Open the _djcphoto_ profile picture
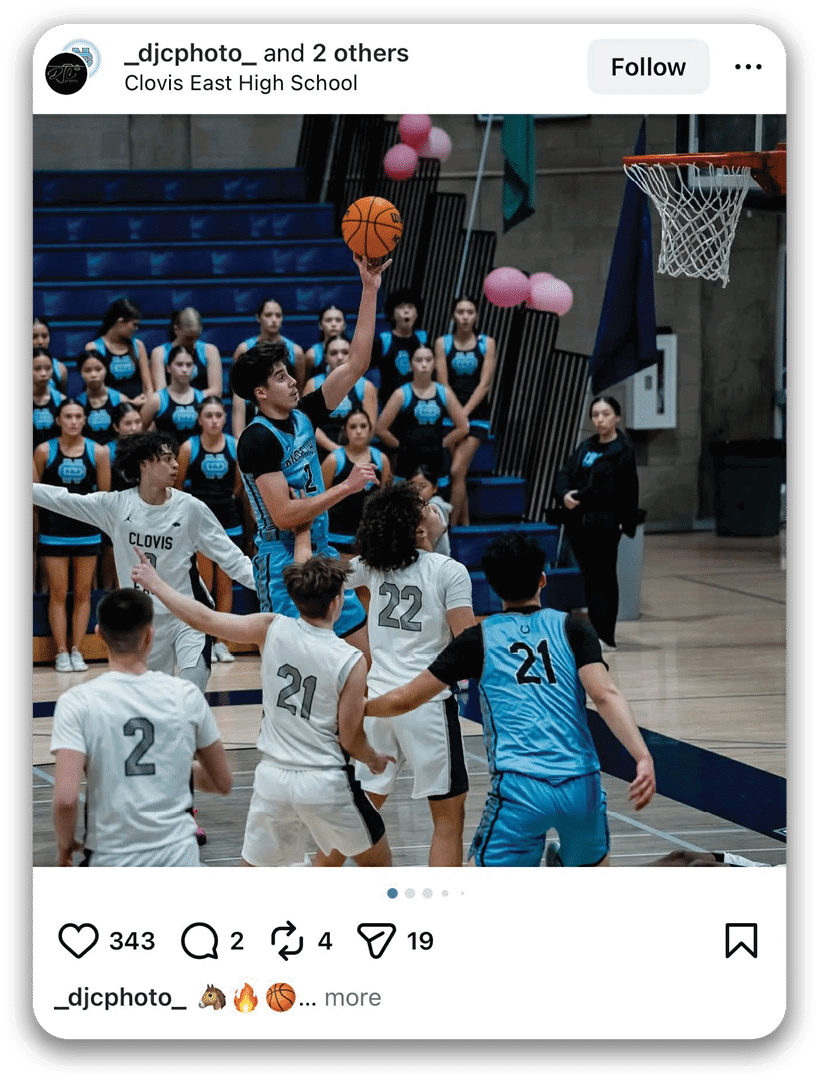The image size is (819, 1081). (68, 70)
